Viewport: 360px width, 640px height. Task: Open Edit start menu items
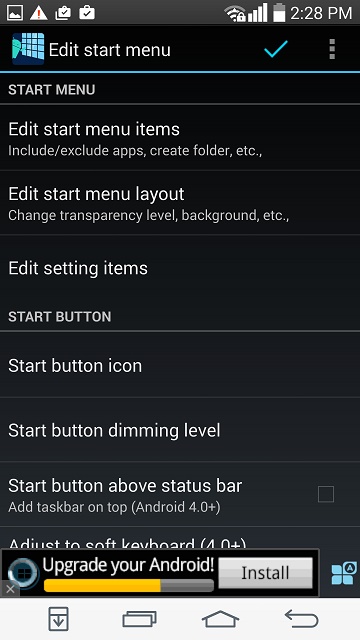[180, 138]
